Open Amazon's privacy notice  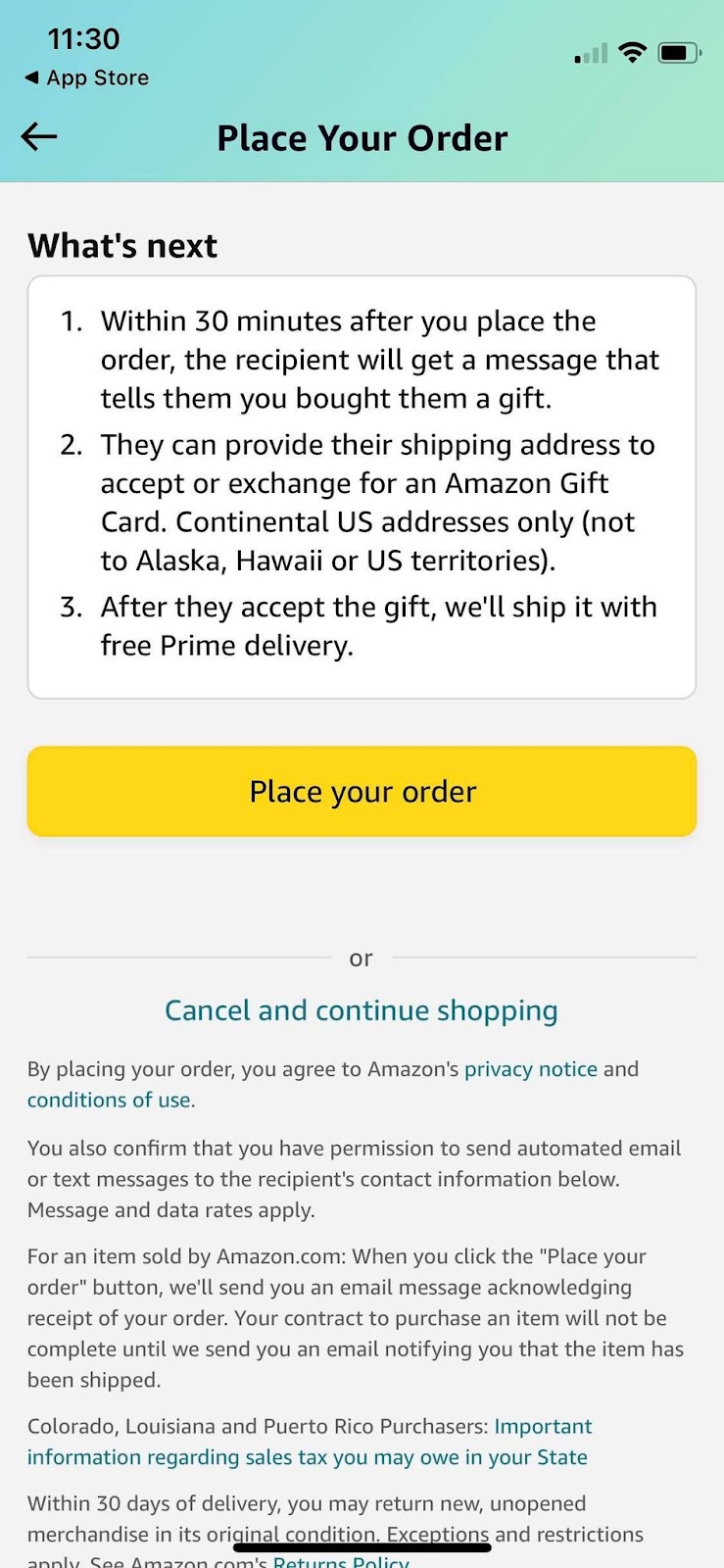530,1068
